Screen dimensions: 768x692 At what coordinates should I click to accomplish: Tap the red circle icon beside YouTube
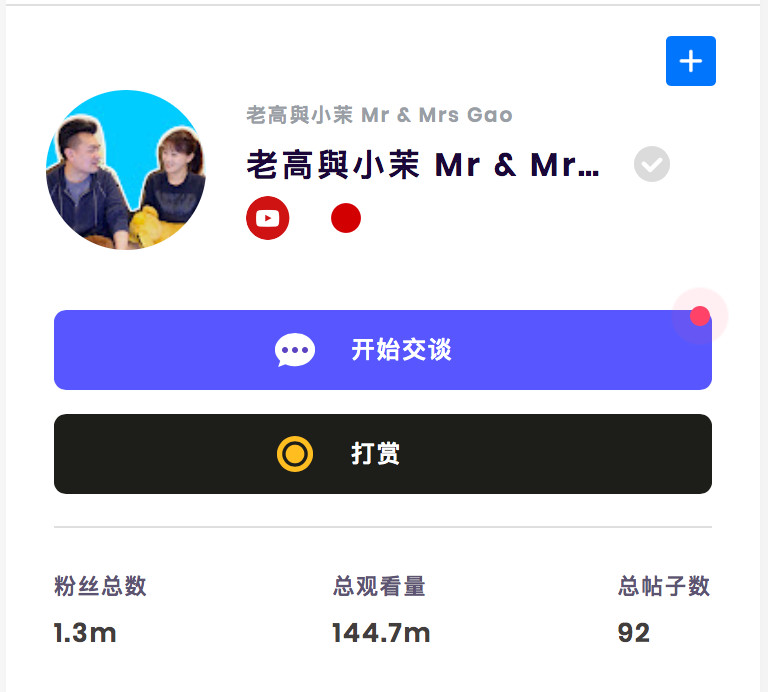pyautogui.click(x=346, y=219)
